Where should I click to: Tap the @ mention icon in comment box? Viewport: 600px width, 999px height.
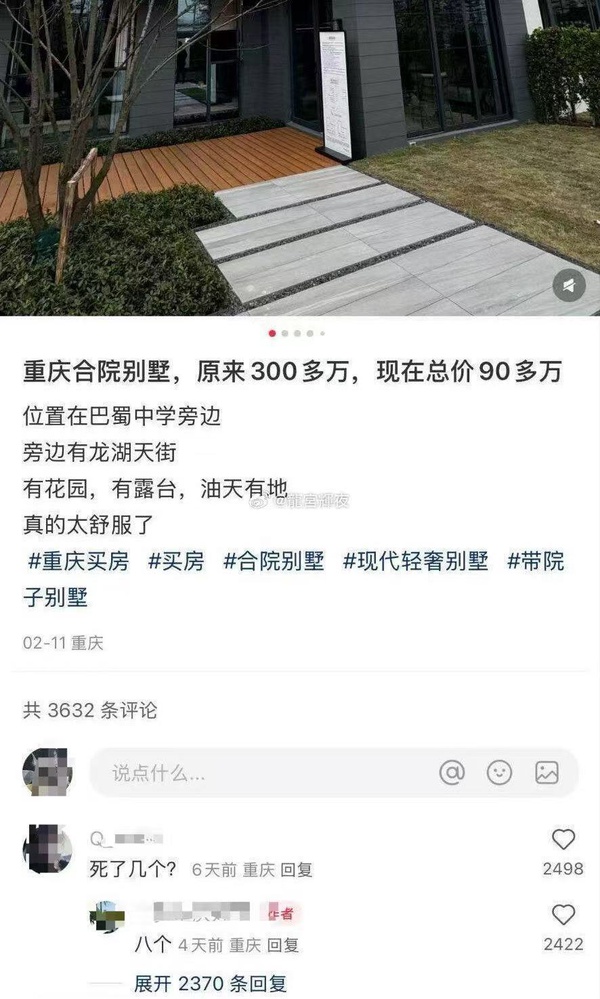452,773
